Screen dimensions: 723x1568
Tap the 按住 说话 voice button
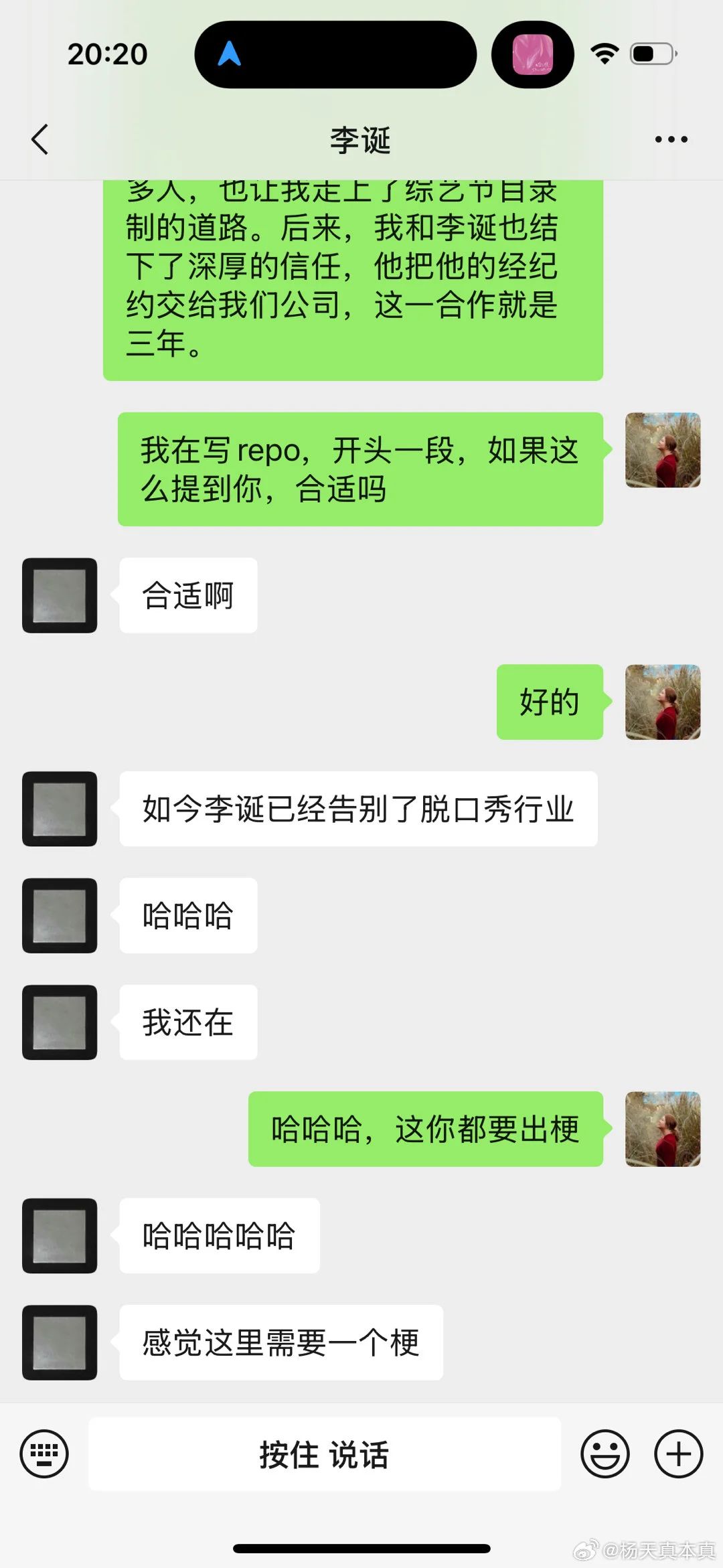point(324,1454)
